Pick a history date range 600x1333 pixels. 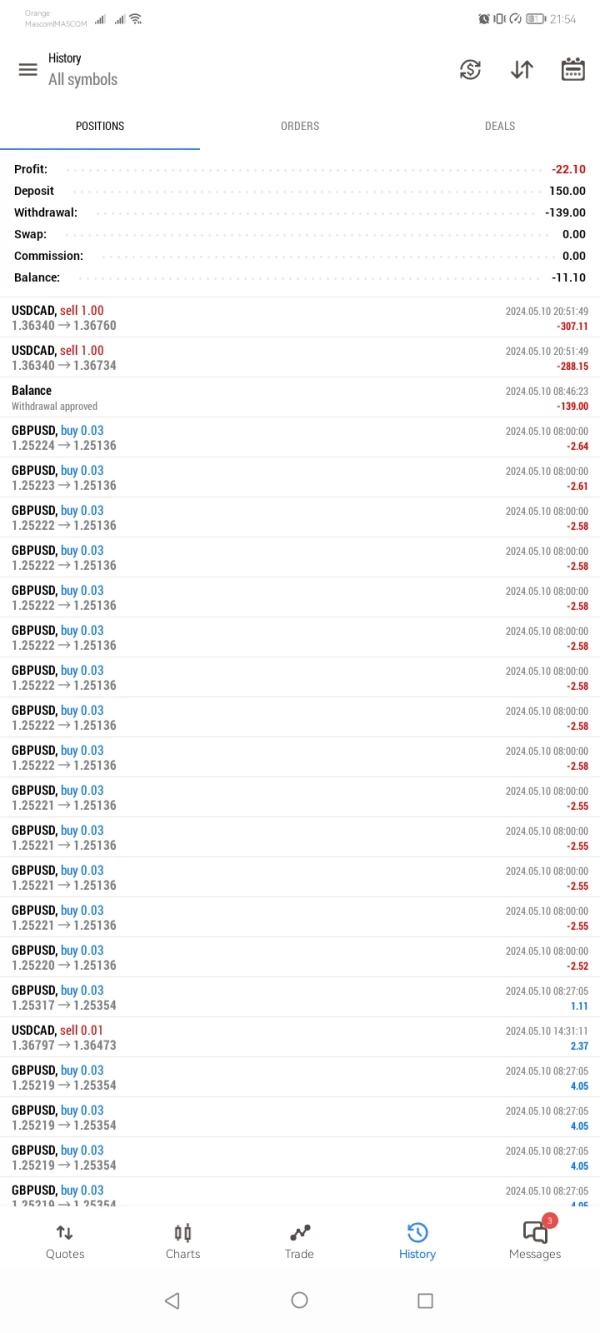(573, 69)
